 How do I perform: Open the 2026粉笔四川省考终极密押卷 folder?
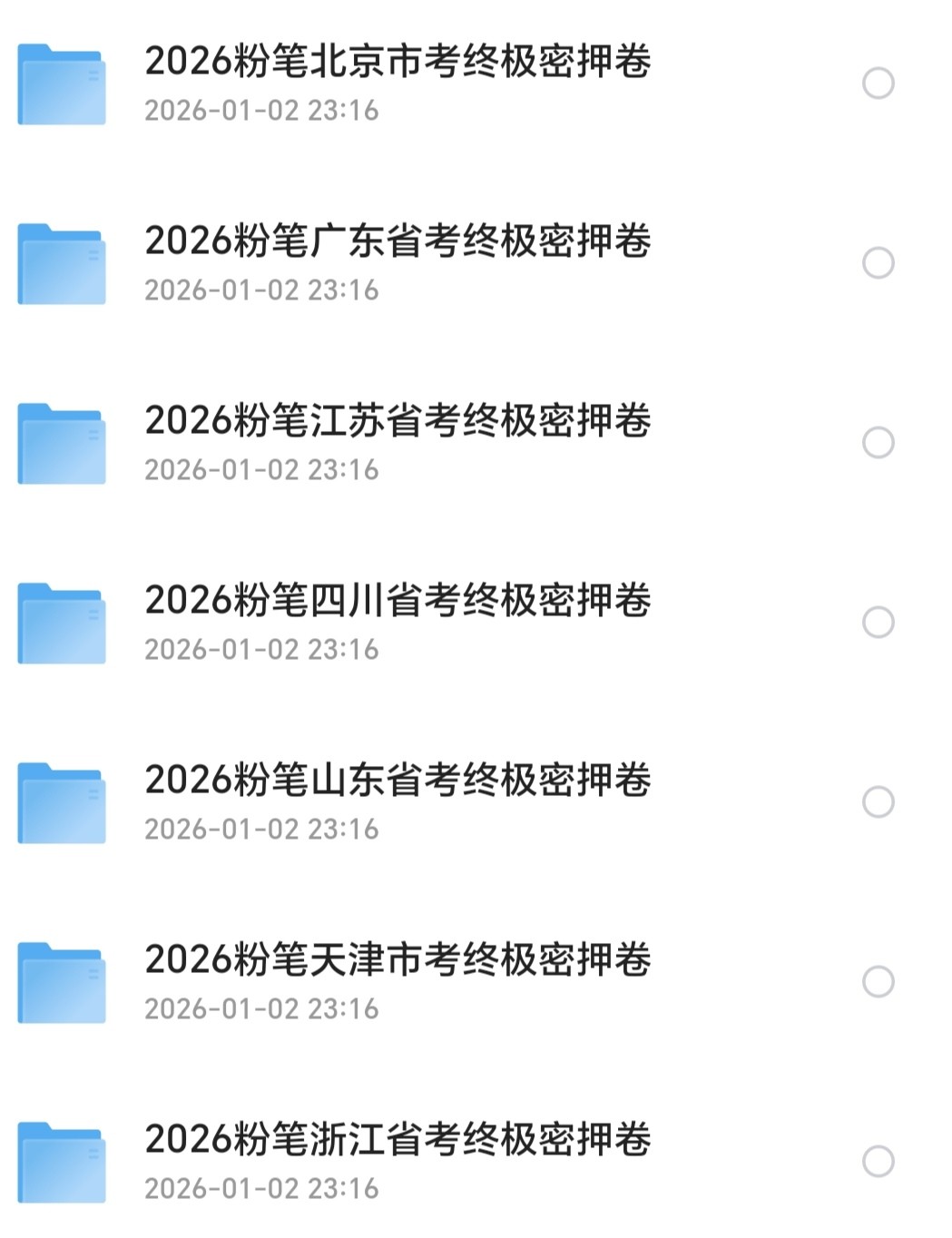pyautogui.click(x=397, y=602)
